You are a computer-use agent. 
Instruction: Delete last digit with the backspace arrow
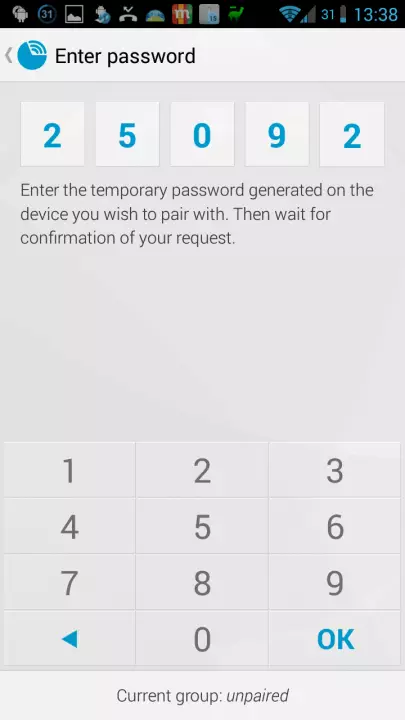(69, 638)
